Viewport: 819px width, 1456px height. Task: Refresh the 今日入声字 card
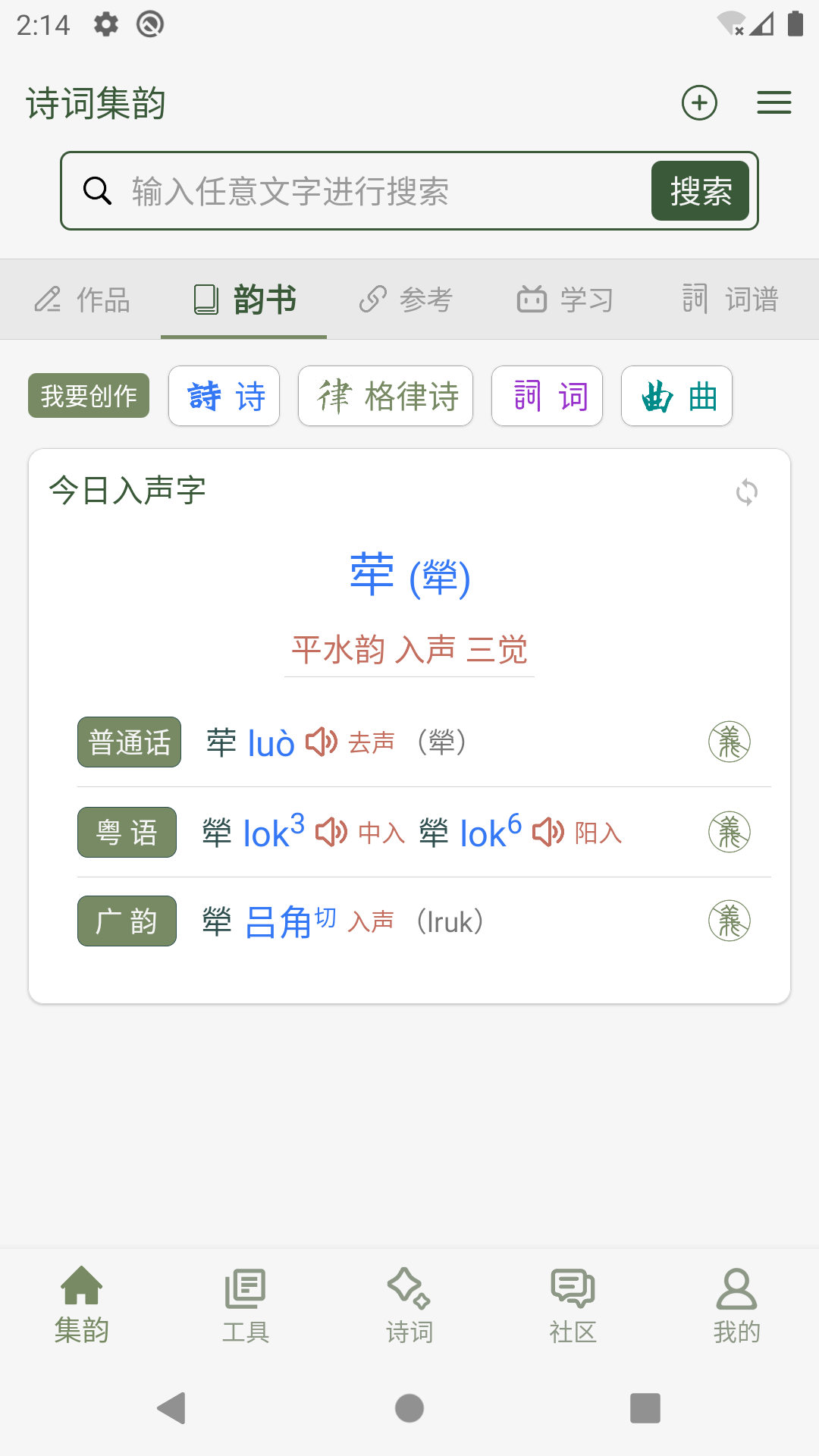coord(747,494)
